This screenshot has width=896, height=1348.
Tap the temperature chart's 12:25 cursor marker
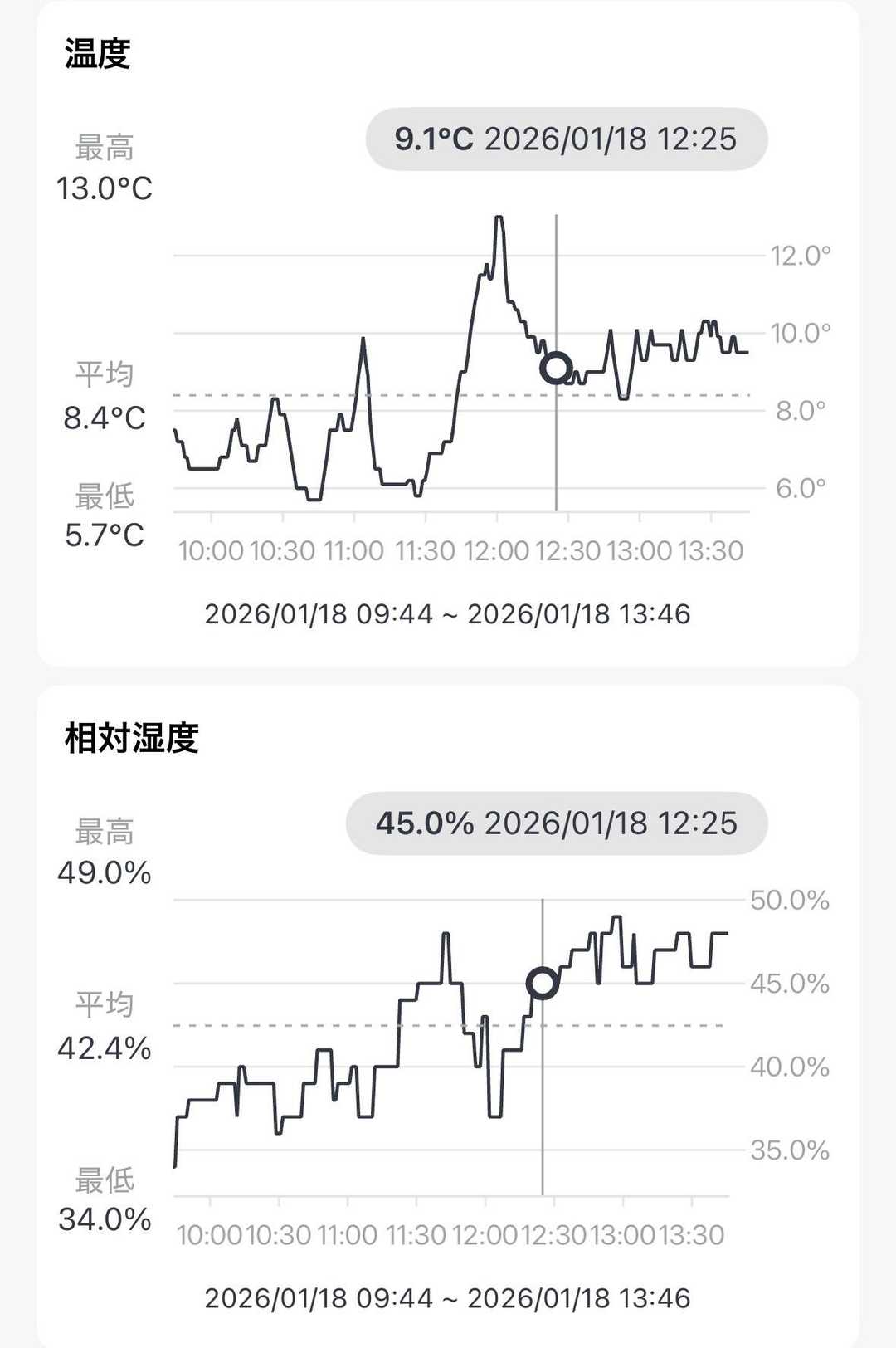point(556,367)
